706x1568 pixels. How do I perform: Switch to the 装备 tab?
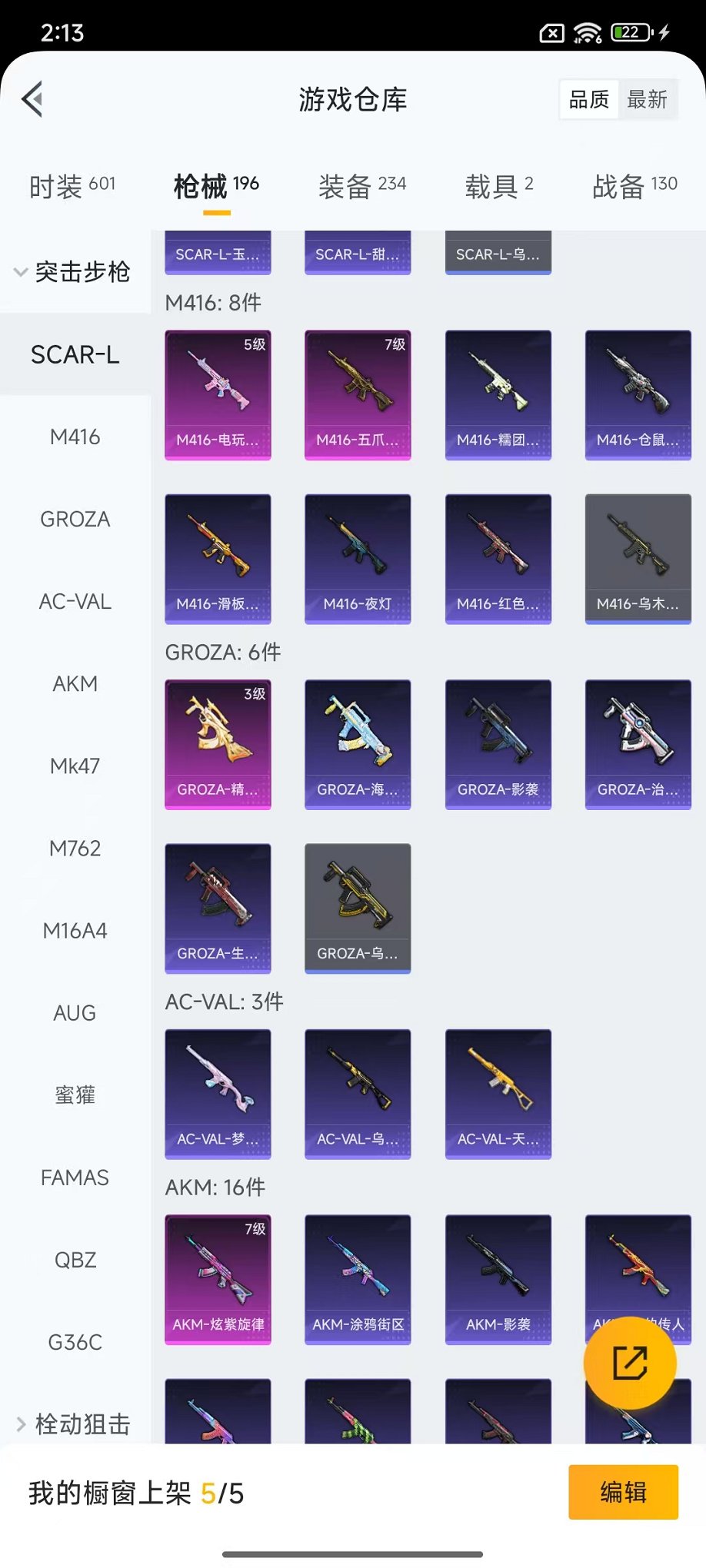click(361, 185)
